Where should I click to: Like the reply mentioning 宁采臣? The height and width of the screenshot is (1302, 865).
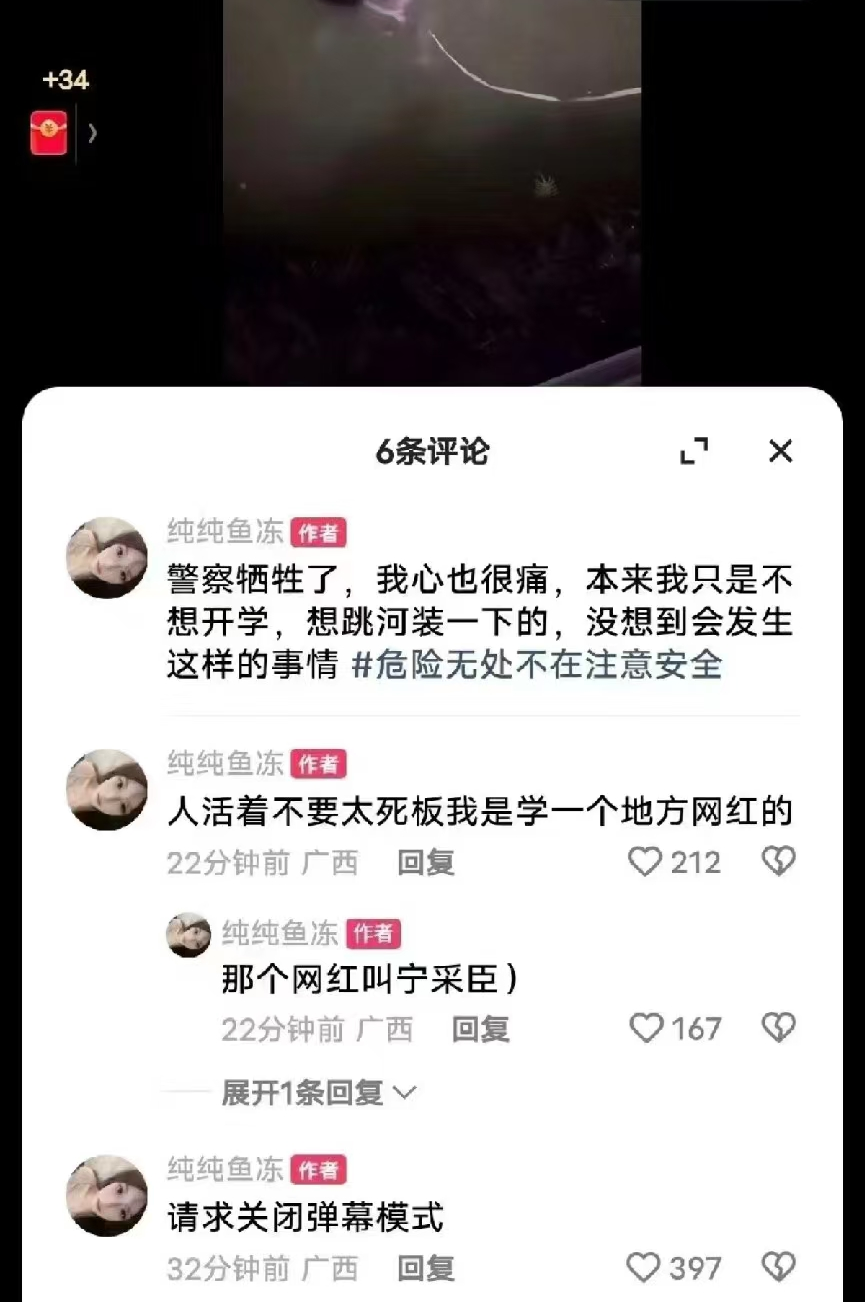pyautogui.click(x=646, y=1028)
